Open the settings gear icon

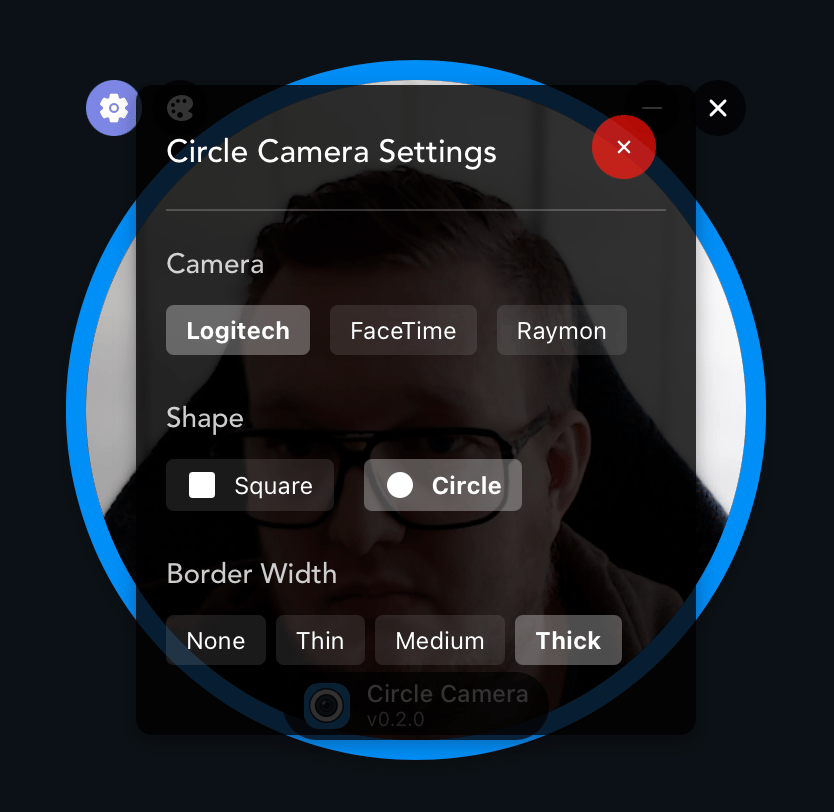click(x=114, y=108)
